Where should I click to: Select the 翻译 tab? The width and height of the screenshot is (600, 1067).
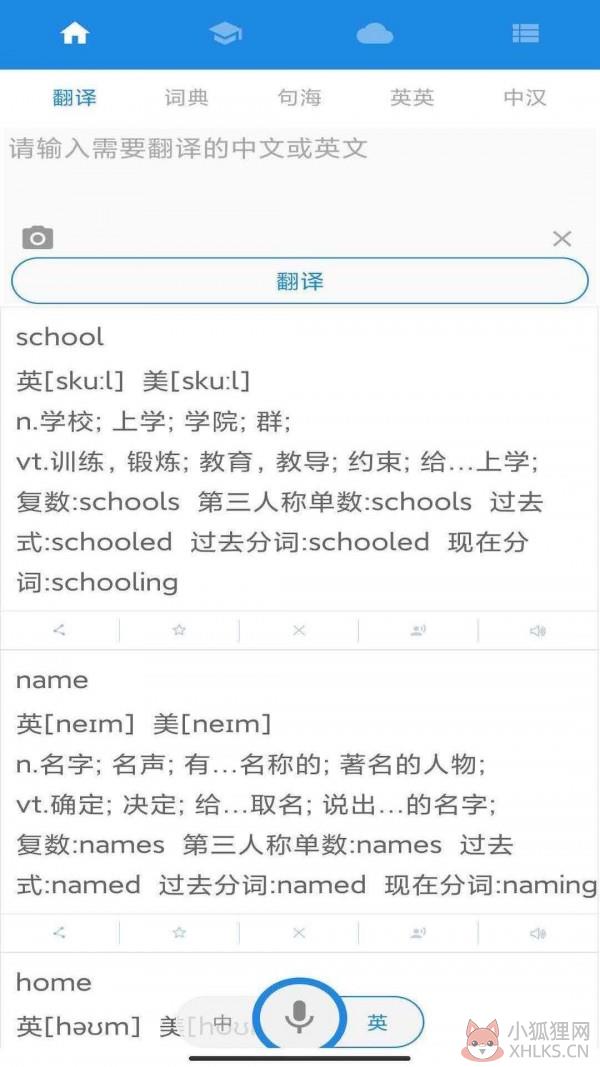74,98
